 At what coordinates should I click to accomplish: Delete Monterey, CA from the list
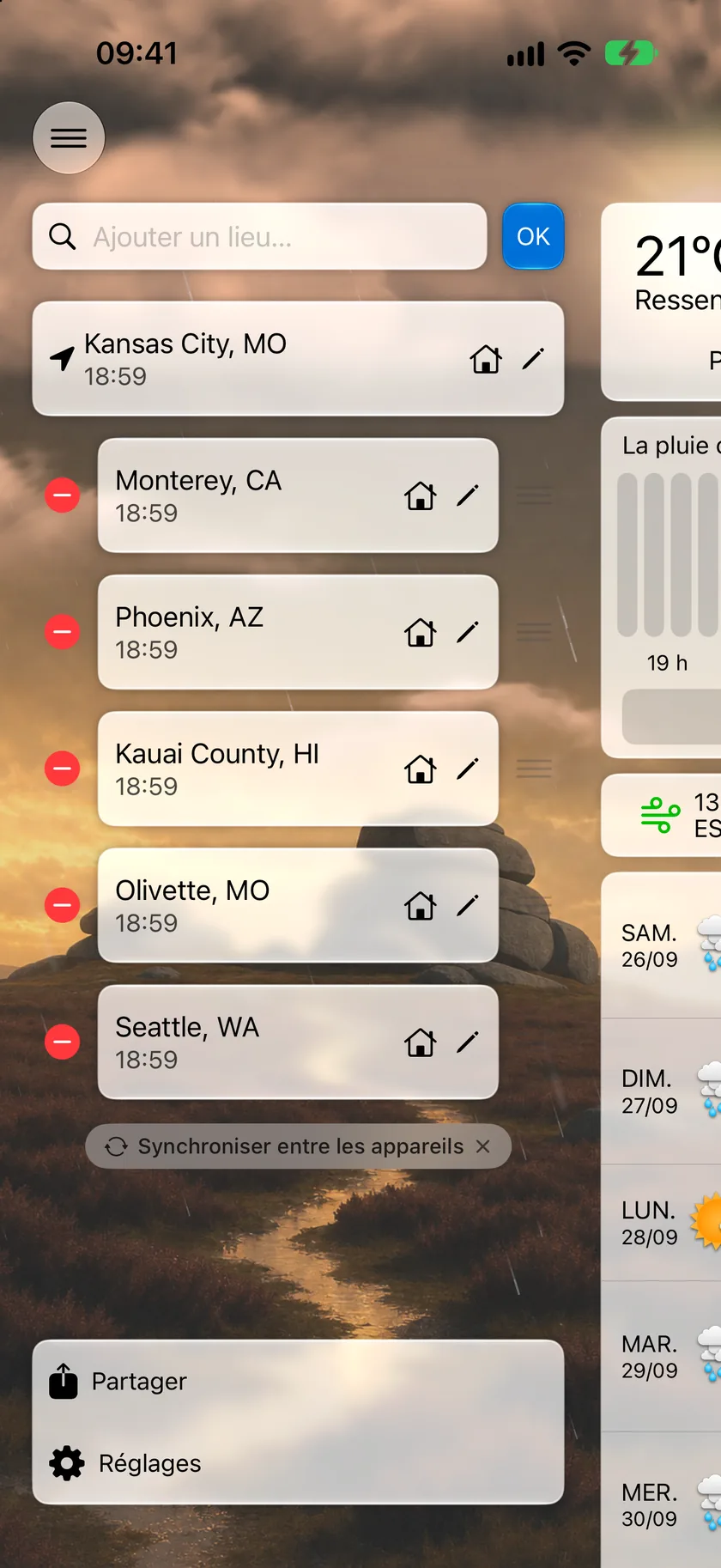click(x=63, y=495)
